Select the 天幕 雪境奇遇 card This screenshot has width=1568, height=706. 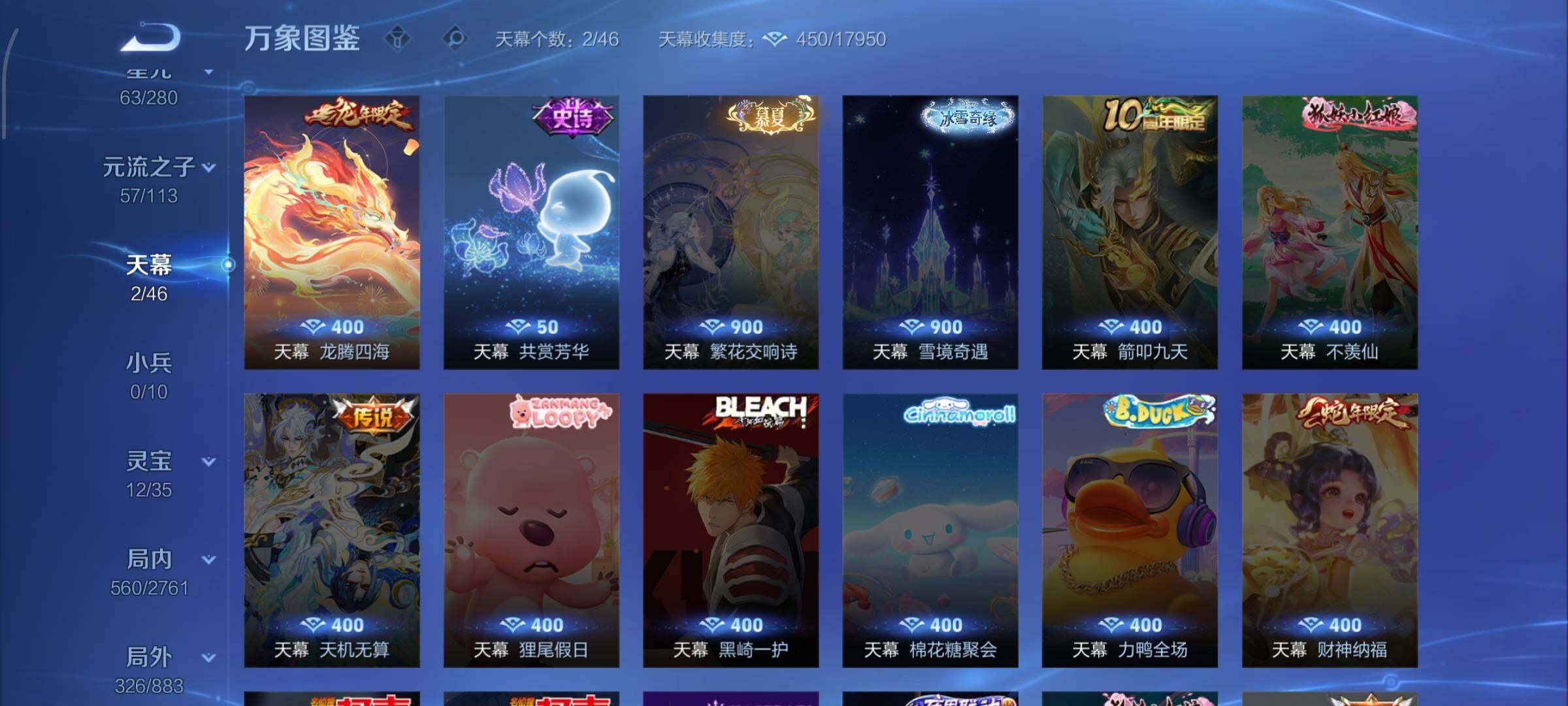930,233
